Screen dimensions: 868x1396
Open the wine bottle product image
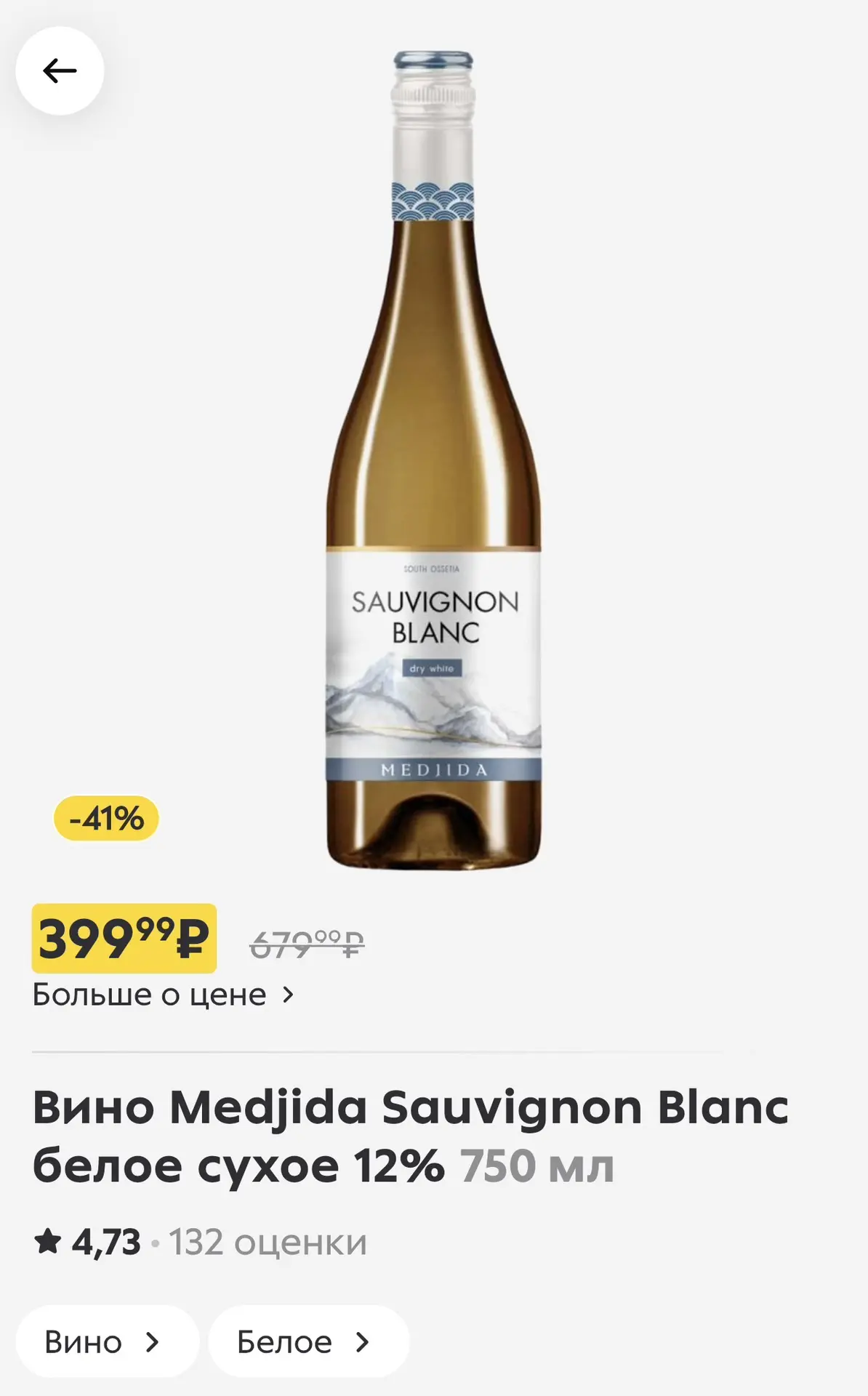point(434,460)
